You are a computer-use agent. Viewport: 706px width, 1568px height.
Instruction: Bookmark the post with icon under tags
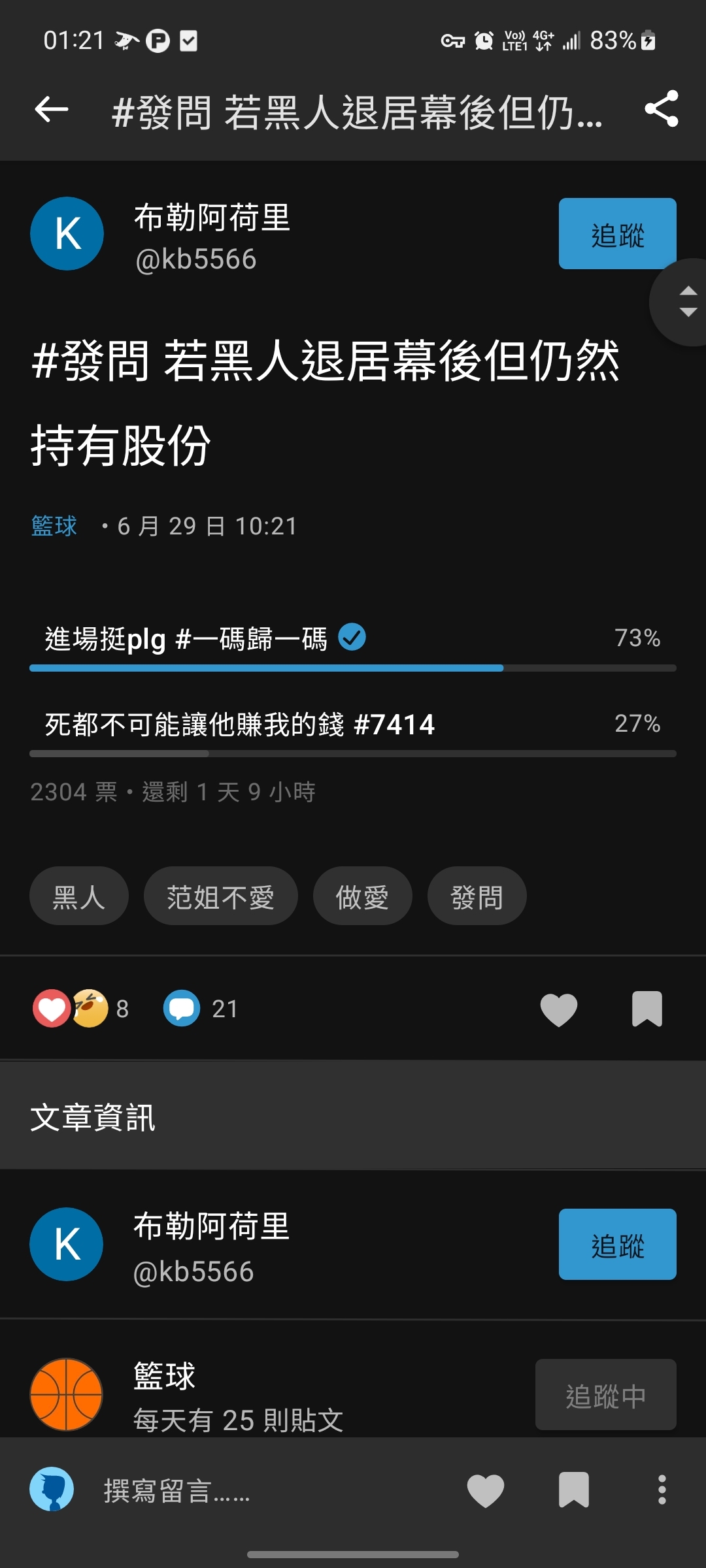coord(647,1009)
